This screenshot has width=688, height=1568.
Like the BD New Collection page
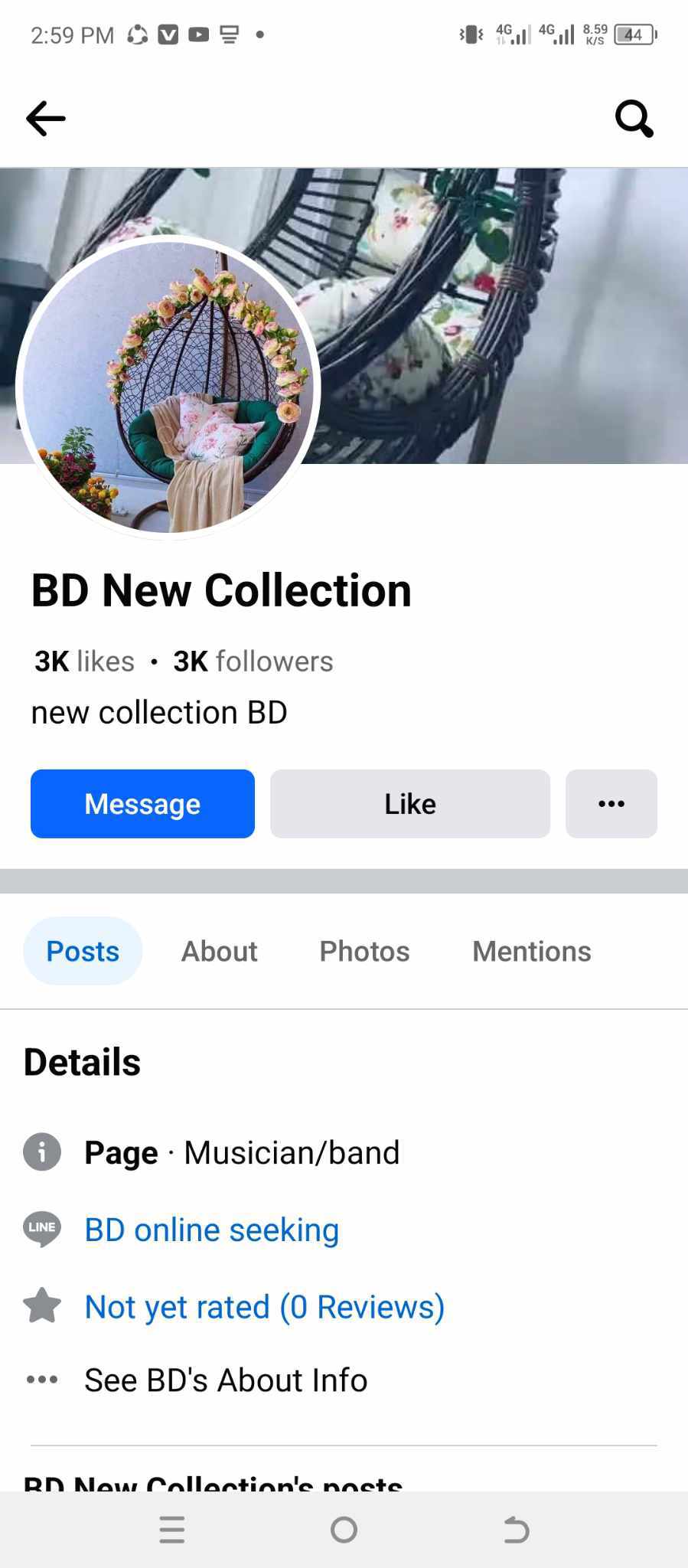pyautogui.click(x=410, y=804)
